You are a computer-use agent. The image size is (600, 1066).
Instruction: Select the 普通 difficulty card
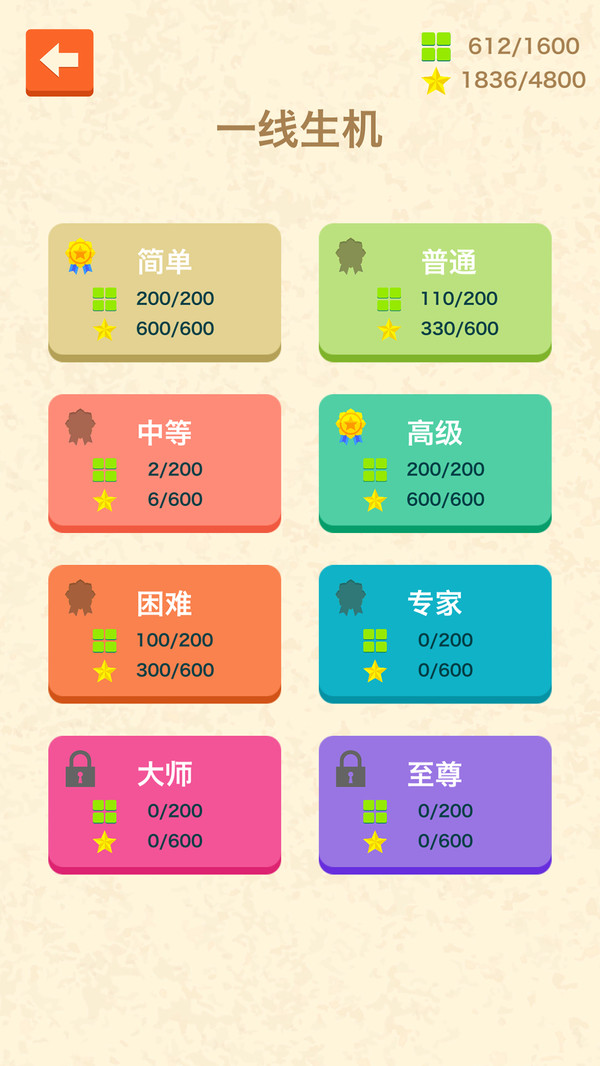(x=435, y=290)
